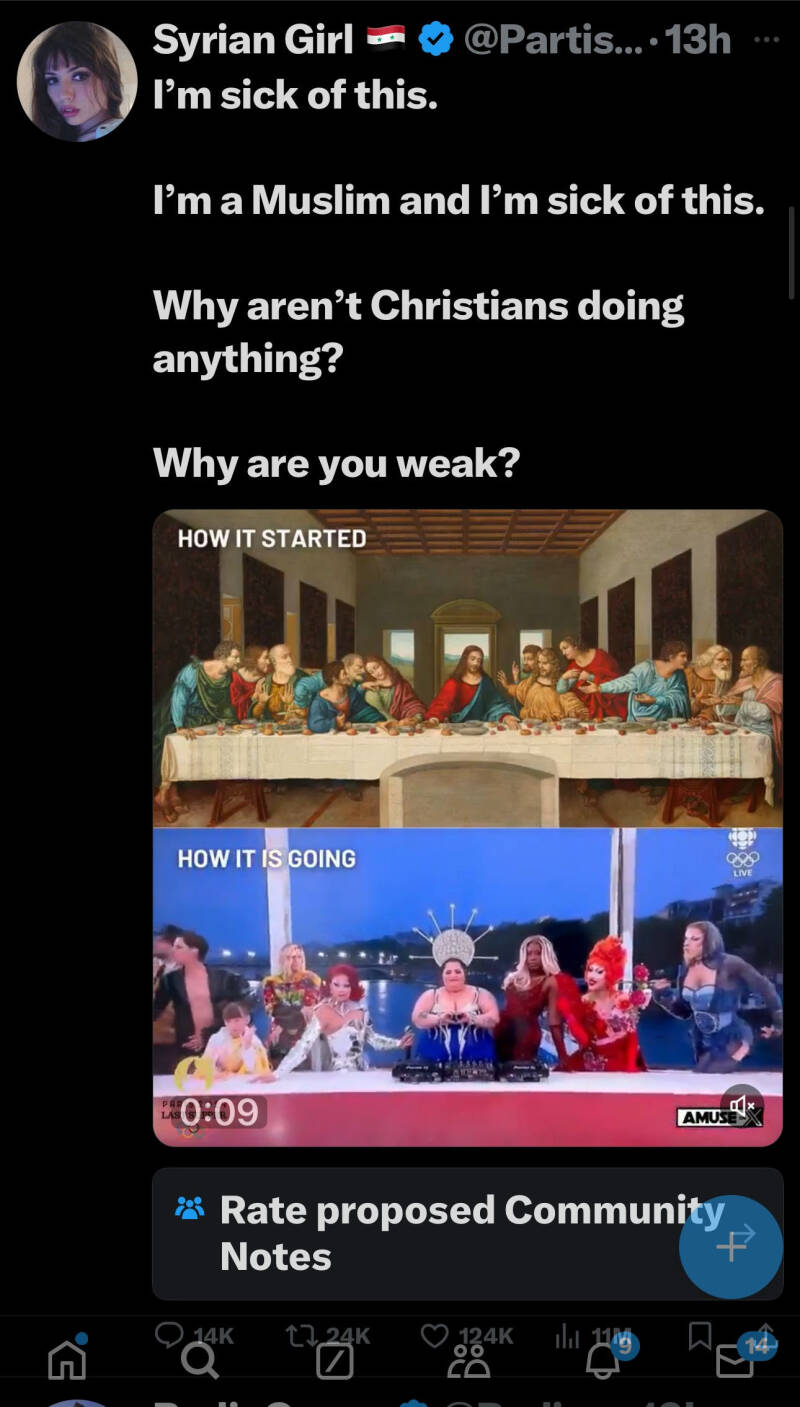Open the Communities tab
800x1407 pixels.
[467, 1363]
